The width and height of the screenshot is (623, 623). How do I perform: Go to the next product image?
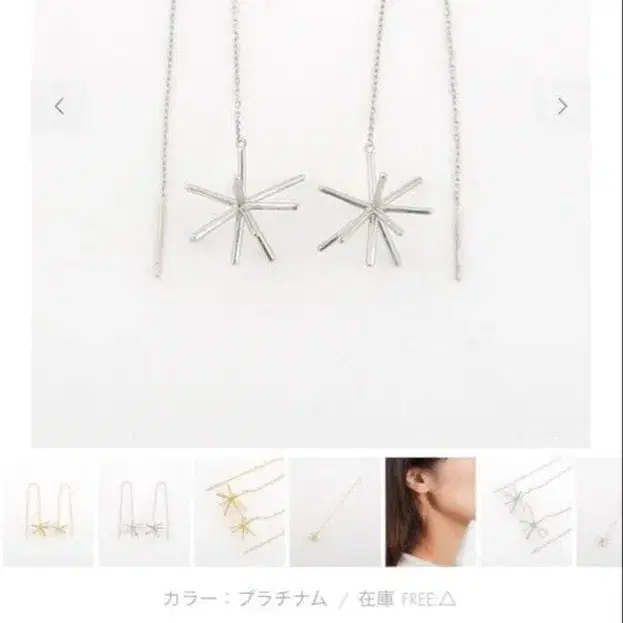[x=562, y=106]
